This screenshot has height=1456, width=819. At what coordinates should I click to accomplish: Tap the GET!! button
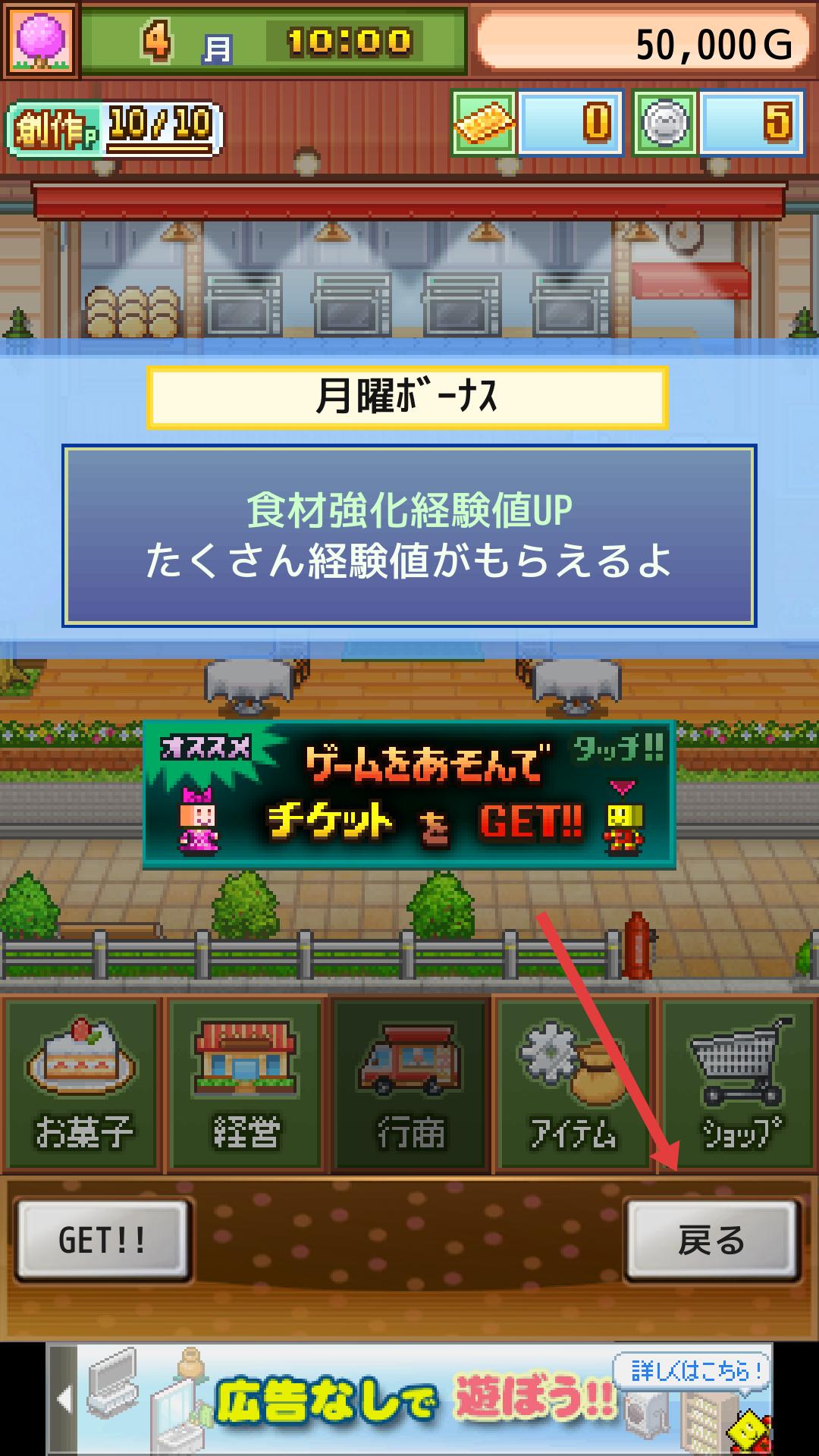[102, 1241]
